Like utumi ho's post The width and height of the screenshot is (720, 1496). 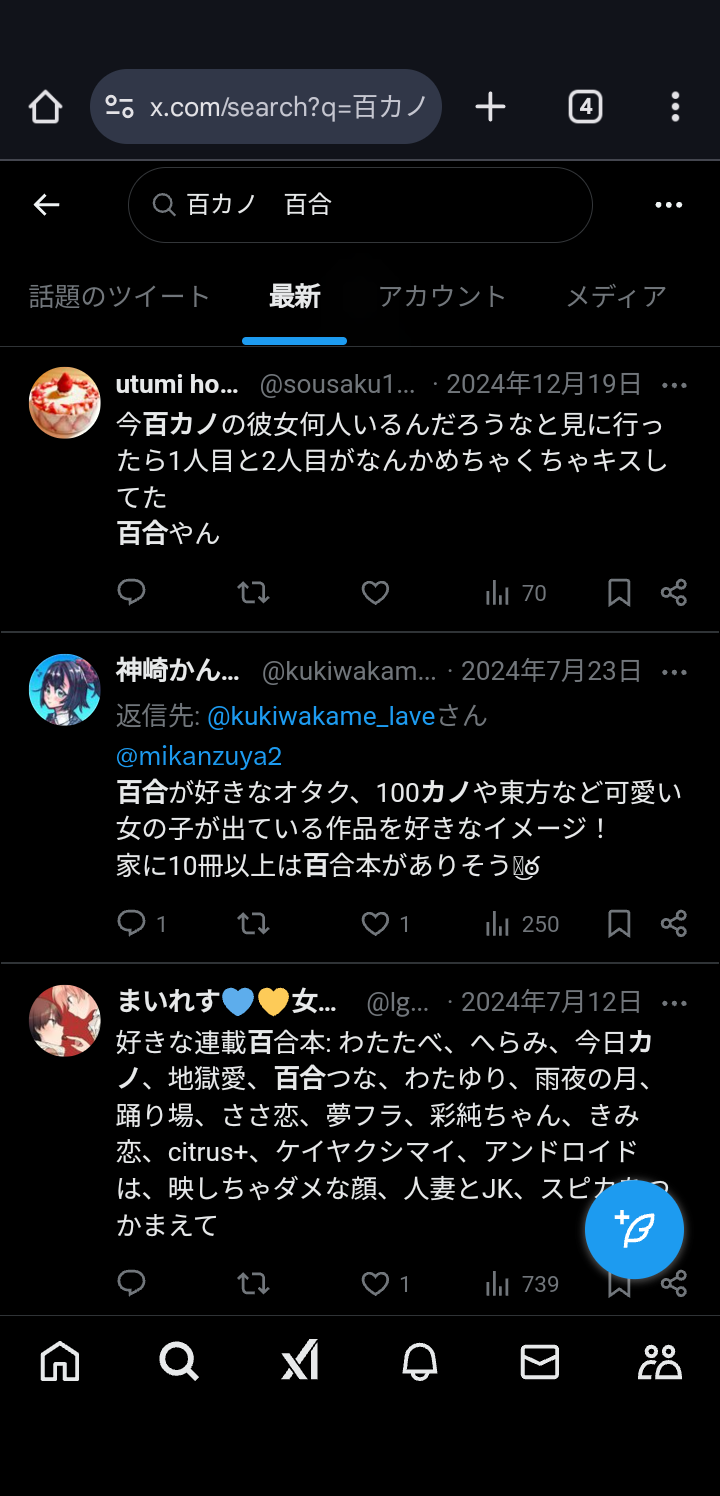click(x=375, y=593)
